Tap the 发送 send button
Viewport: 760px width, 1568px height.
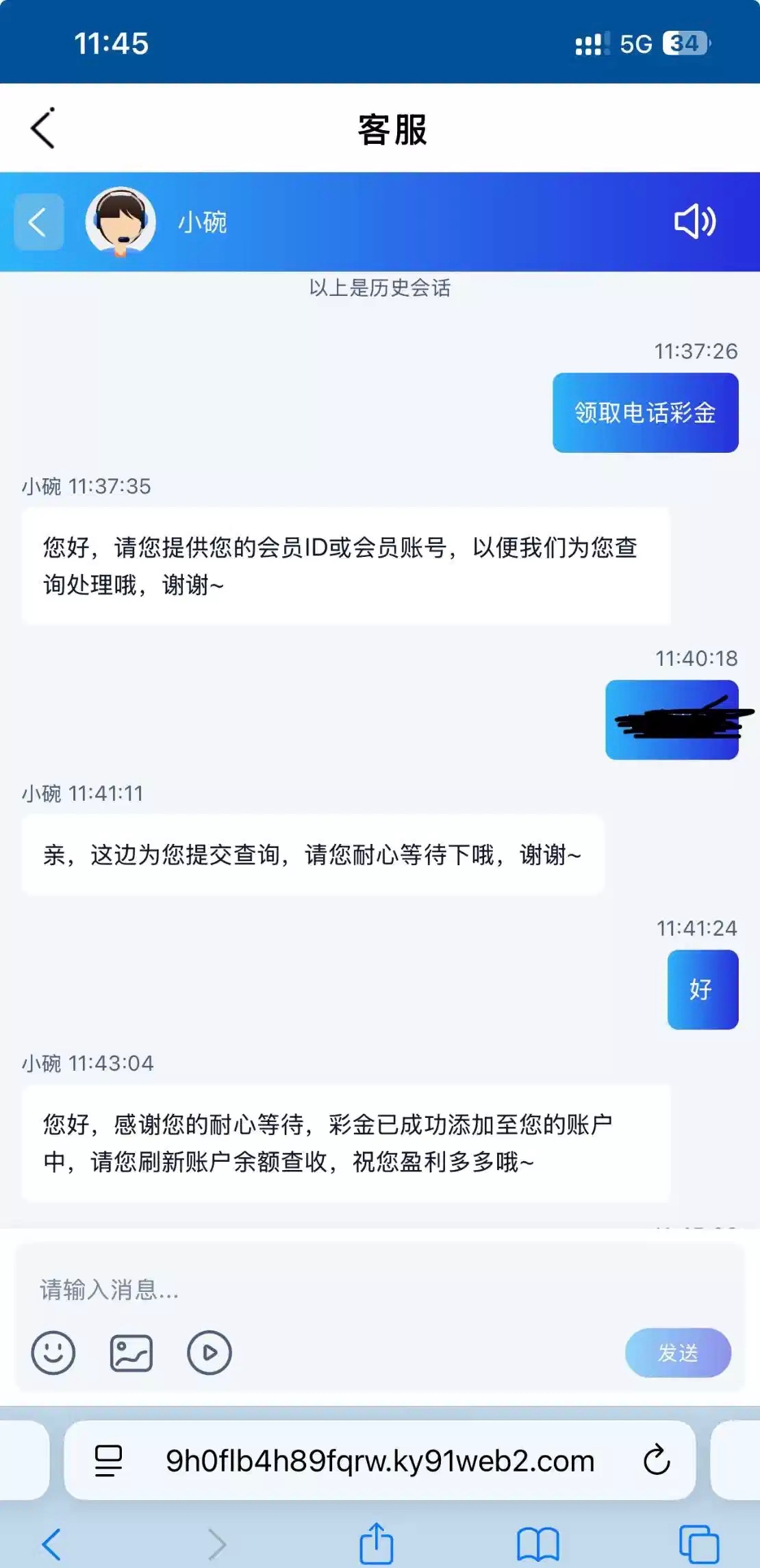678,1352
